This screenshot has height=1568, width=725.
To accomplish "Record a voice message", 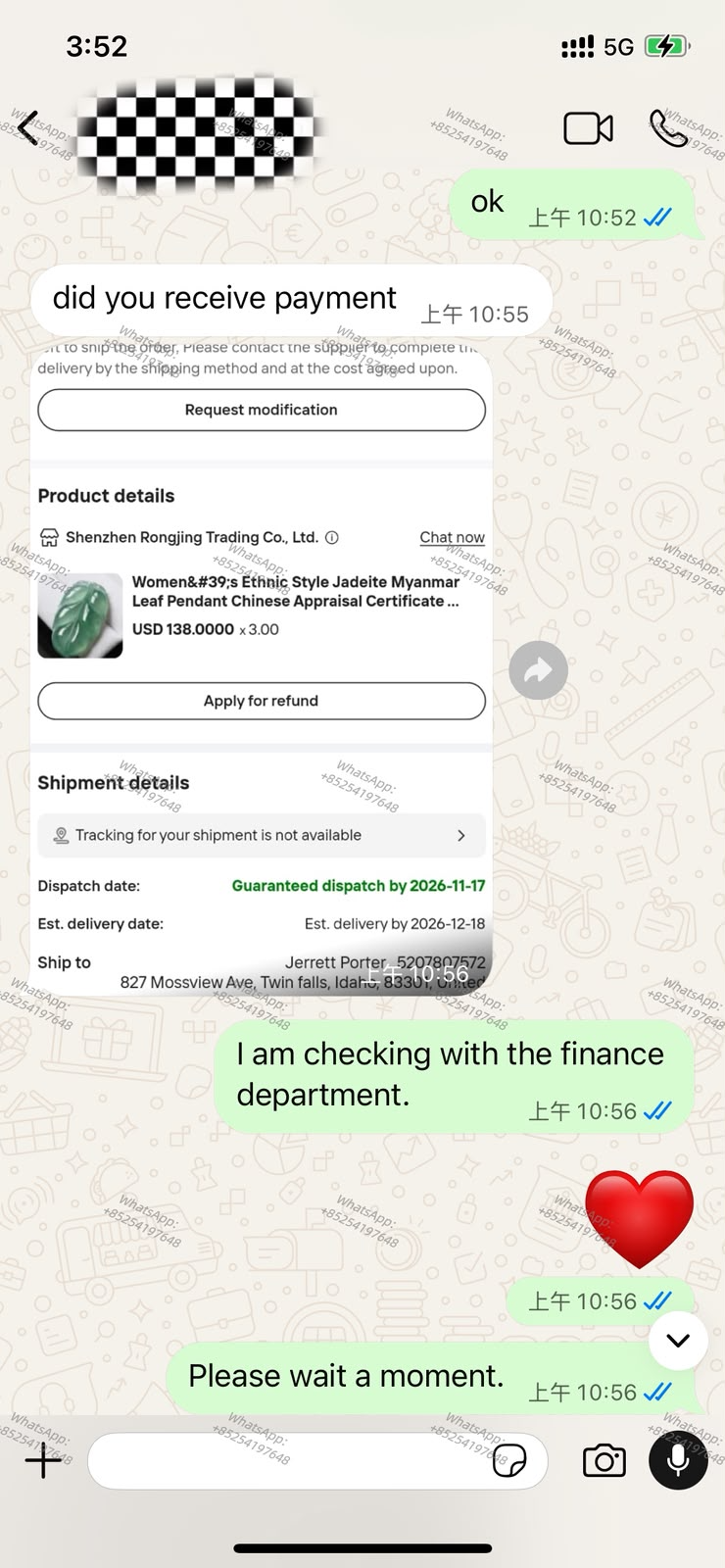I will 678,1460.
